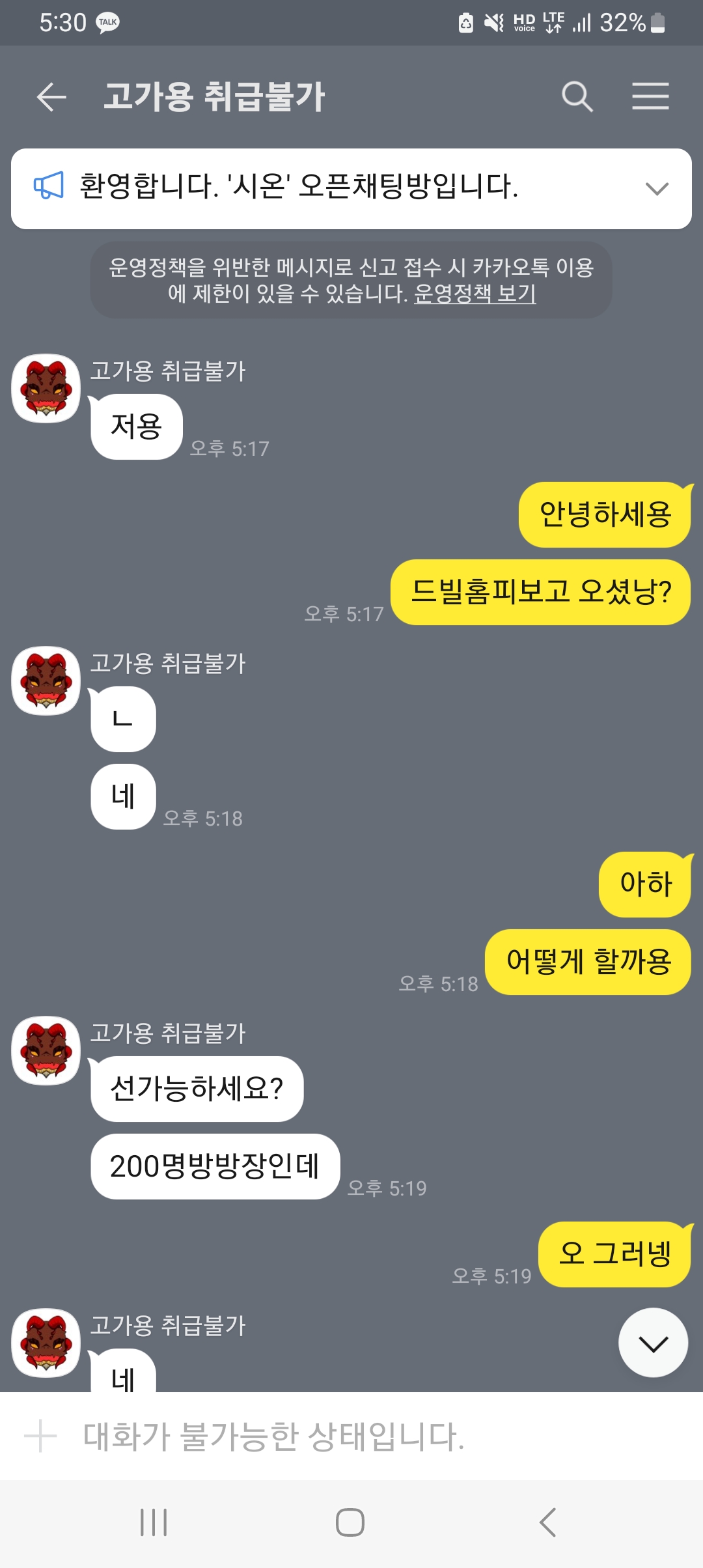Expand the '환영합니다' announcement banner
The height and width of the screenshot is (1568, 703).
[657, 189]
